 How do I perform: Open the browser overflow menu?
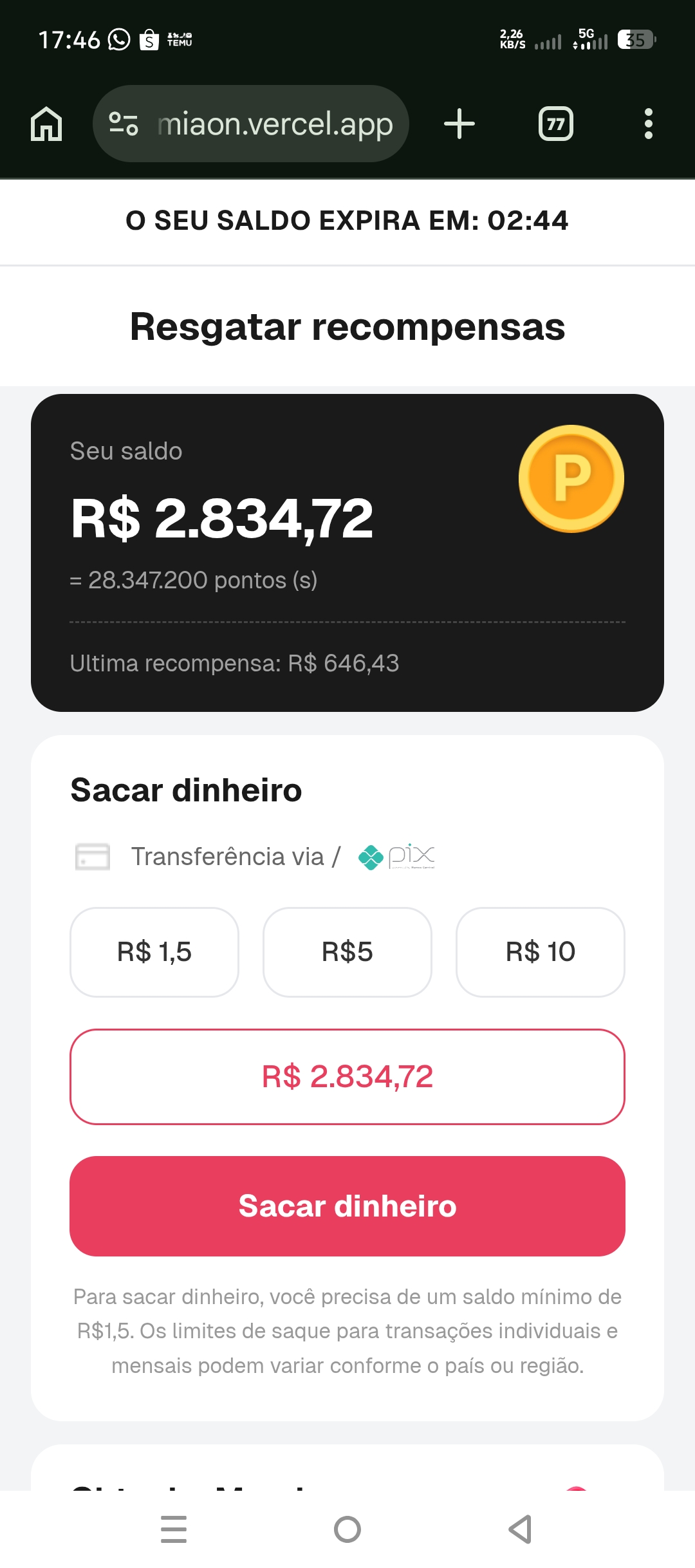(648, 124)
